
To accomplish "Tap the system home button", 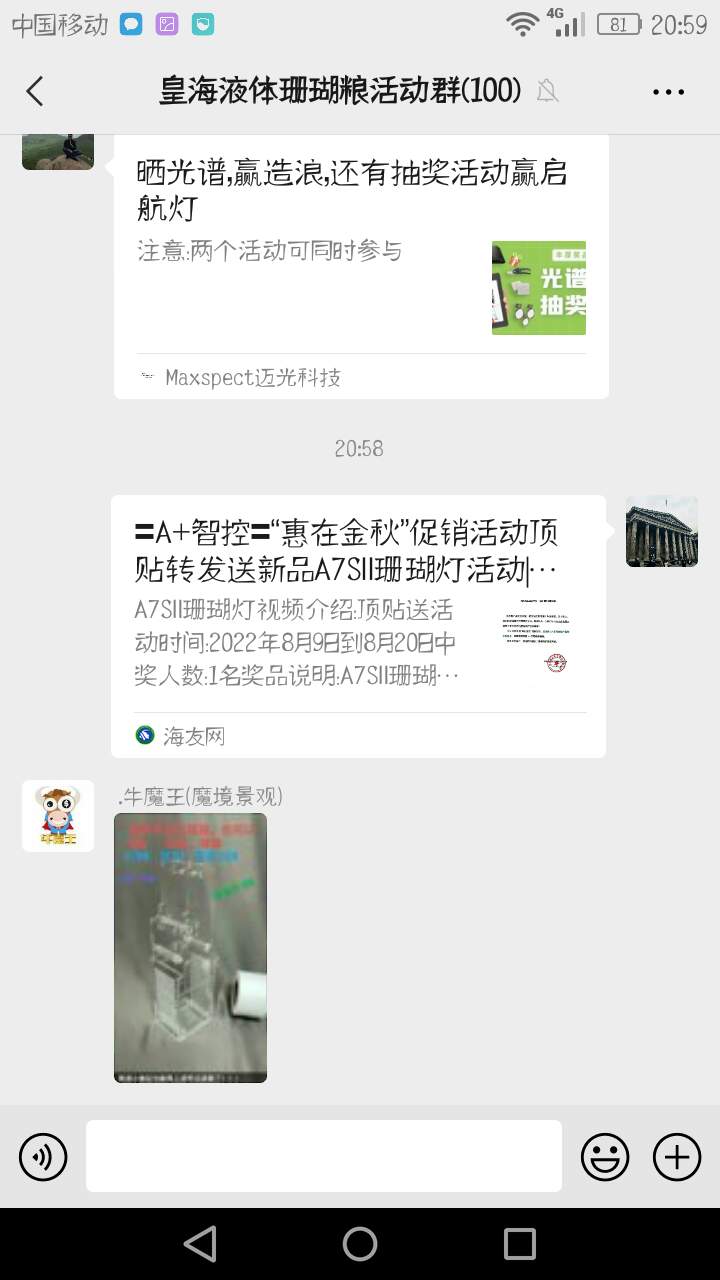I will pyautogui.click(x=360, y=1244).
